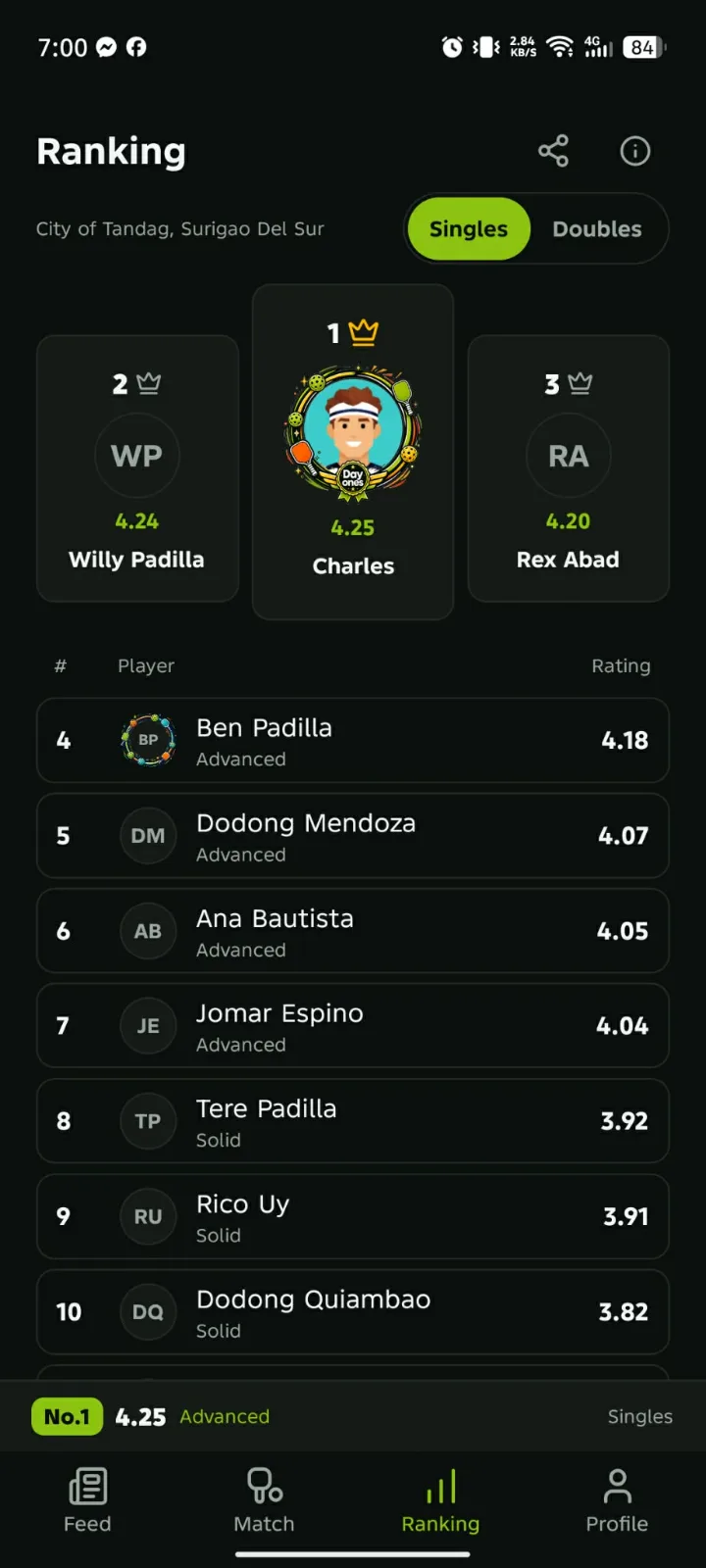Image resolution: width=706 pixels, height=1568 pixels.
Task: Open Willy Padilla's second-place card
Action: pyautogui.click(x=137, y=468)
